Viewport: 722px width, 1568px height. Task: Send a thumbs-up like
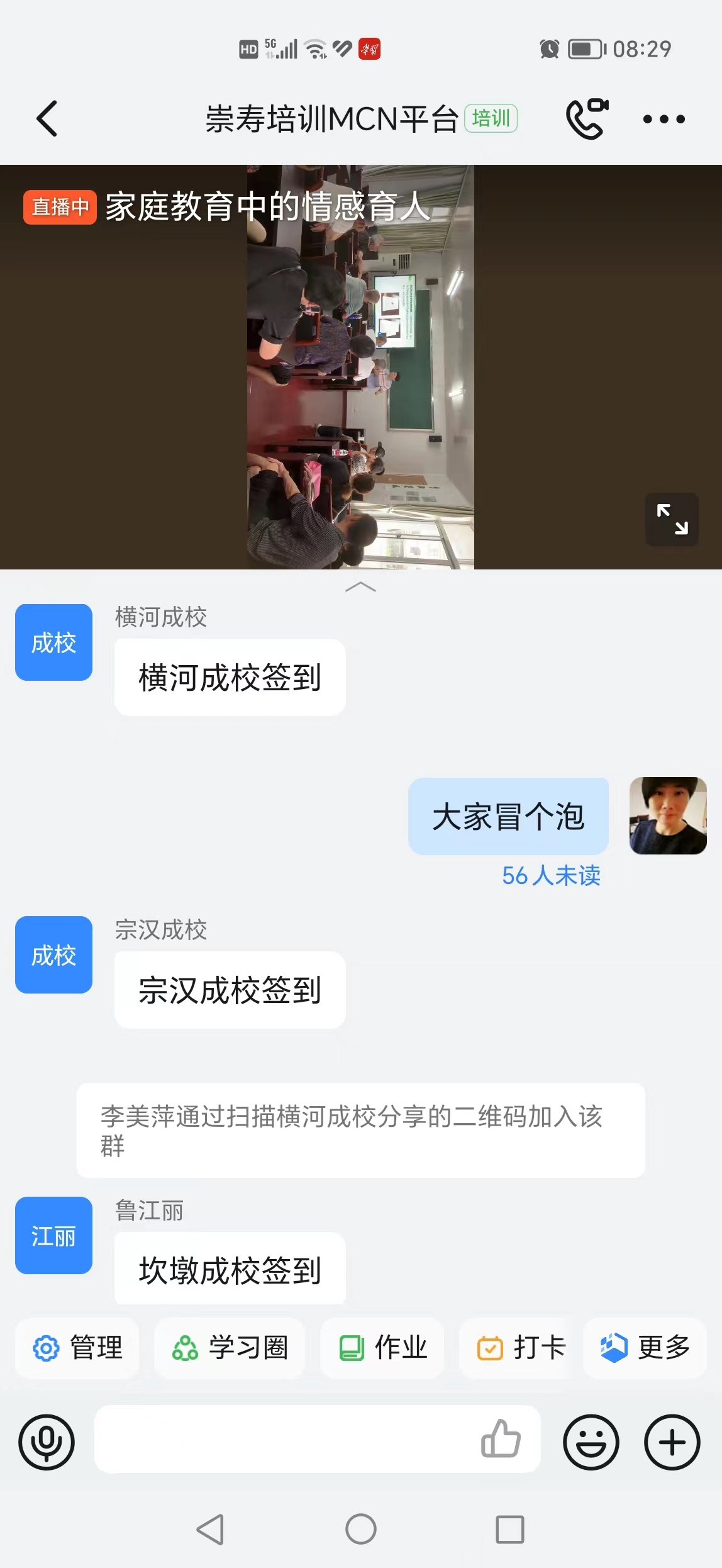coord(501,1439)
